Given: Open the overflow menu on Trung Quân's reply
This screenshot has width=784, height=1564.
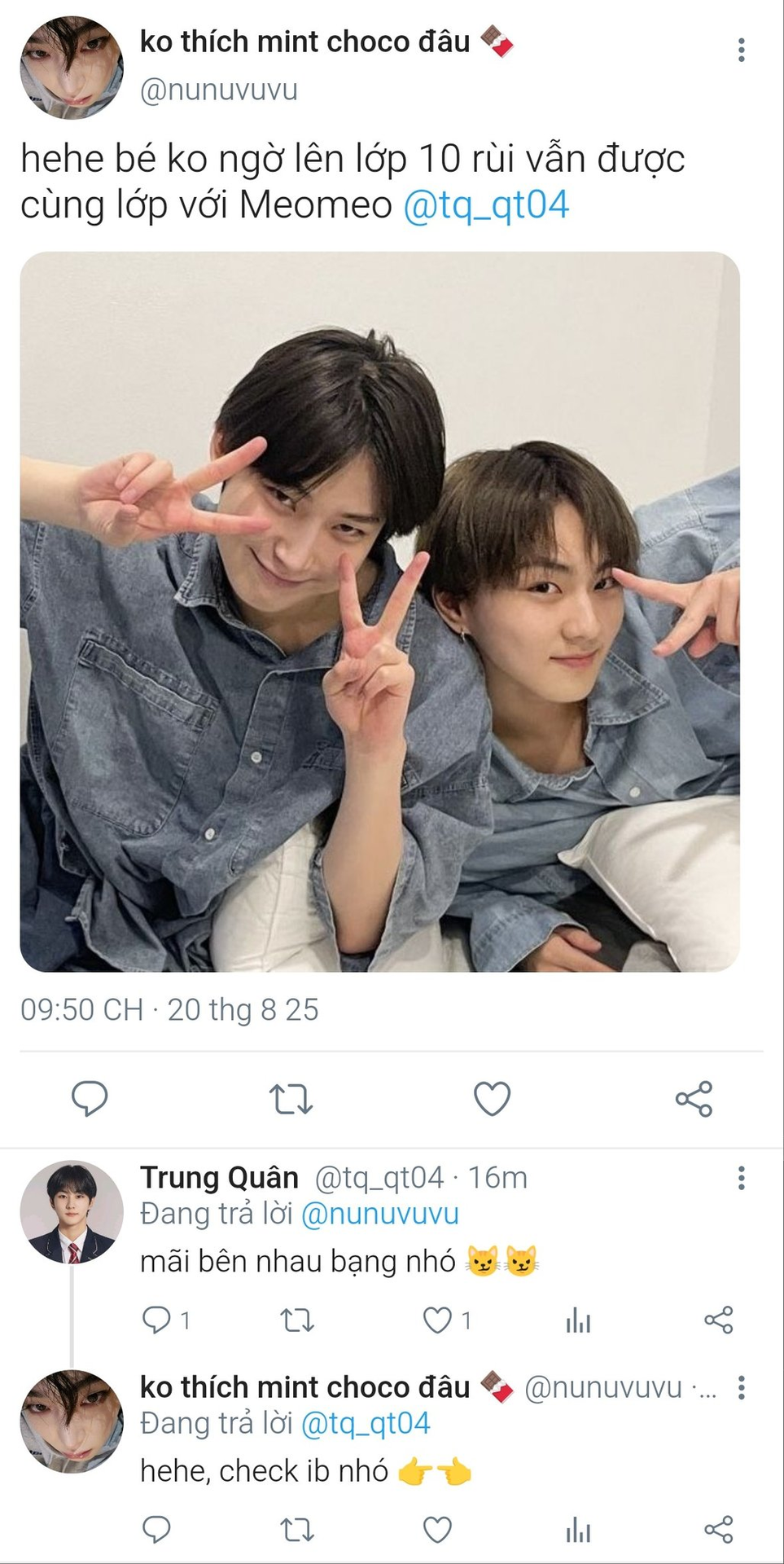Looking at the screenshot, I should [x=741, y=1178].
